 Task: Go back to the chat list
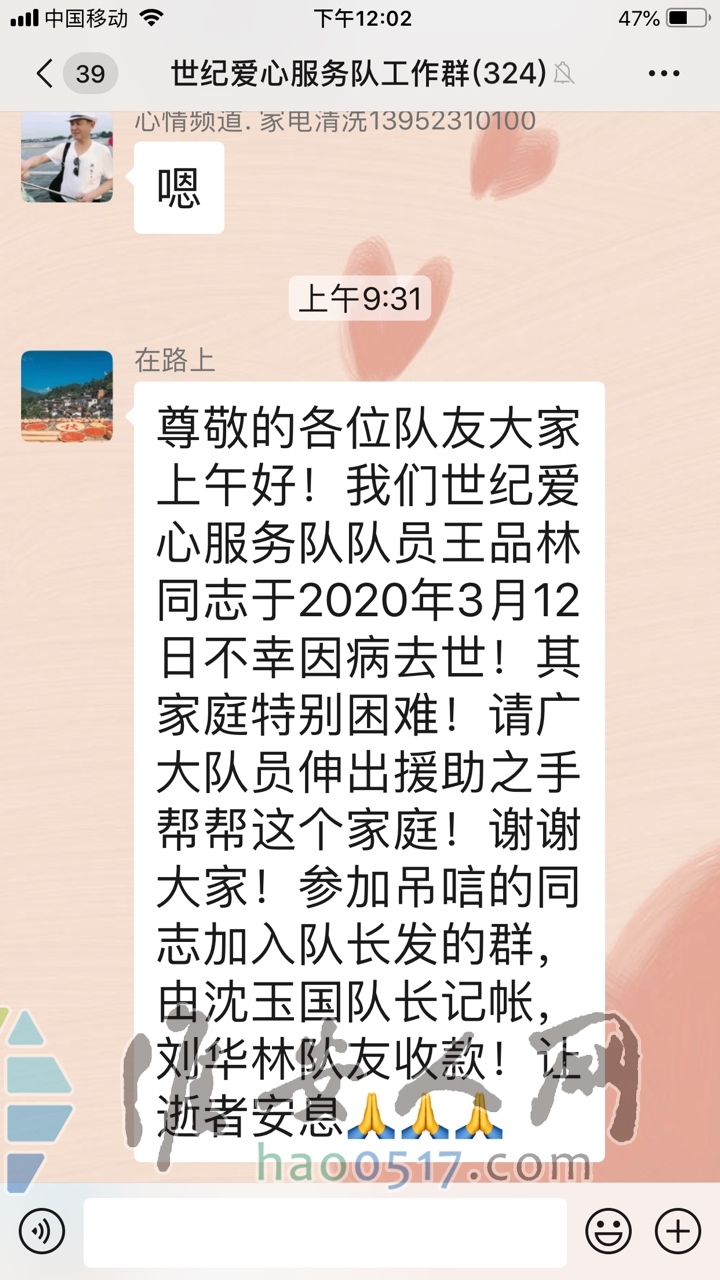(x=45, y=74)
